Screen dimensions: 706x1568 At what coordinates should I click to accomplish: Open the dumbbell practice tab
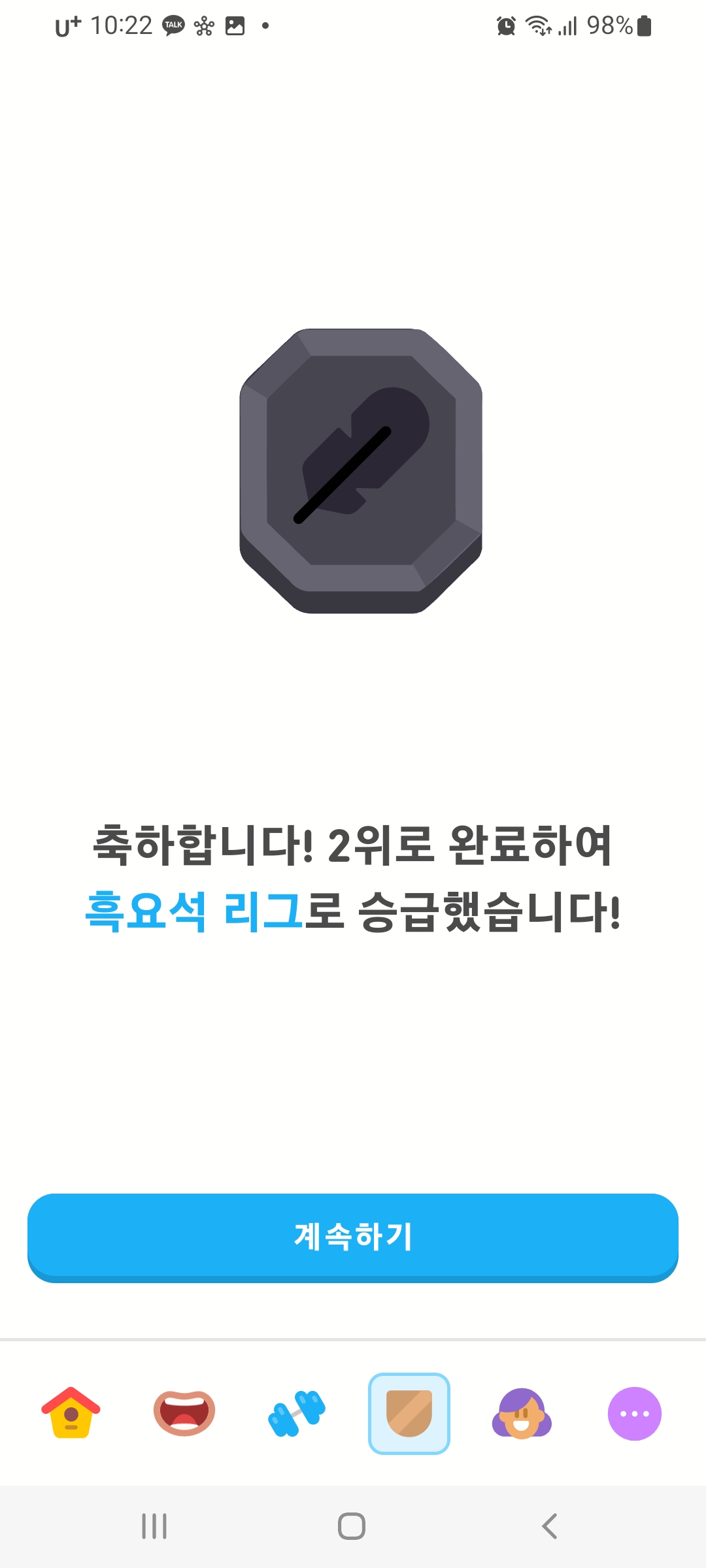(297, 1413)
